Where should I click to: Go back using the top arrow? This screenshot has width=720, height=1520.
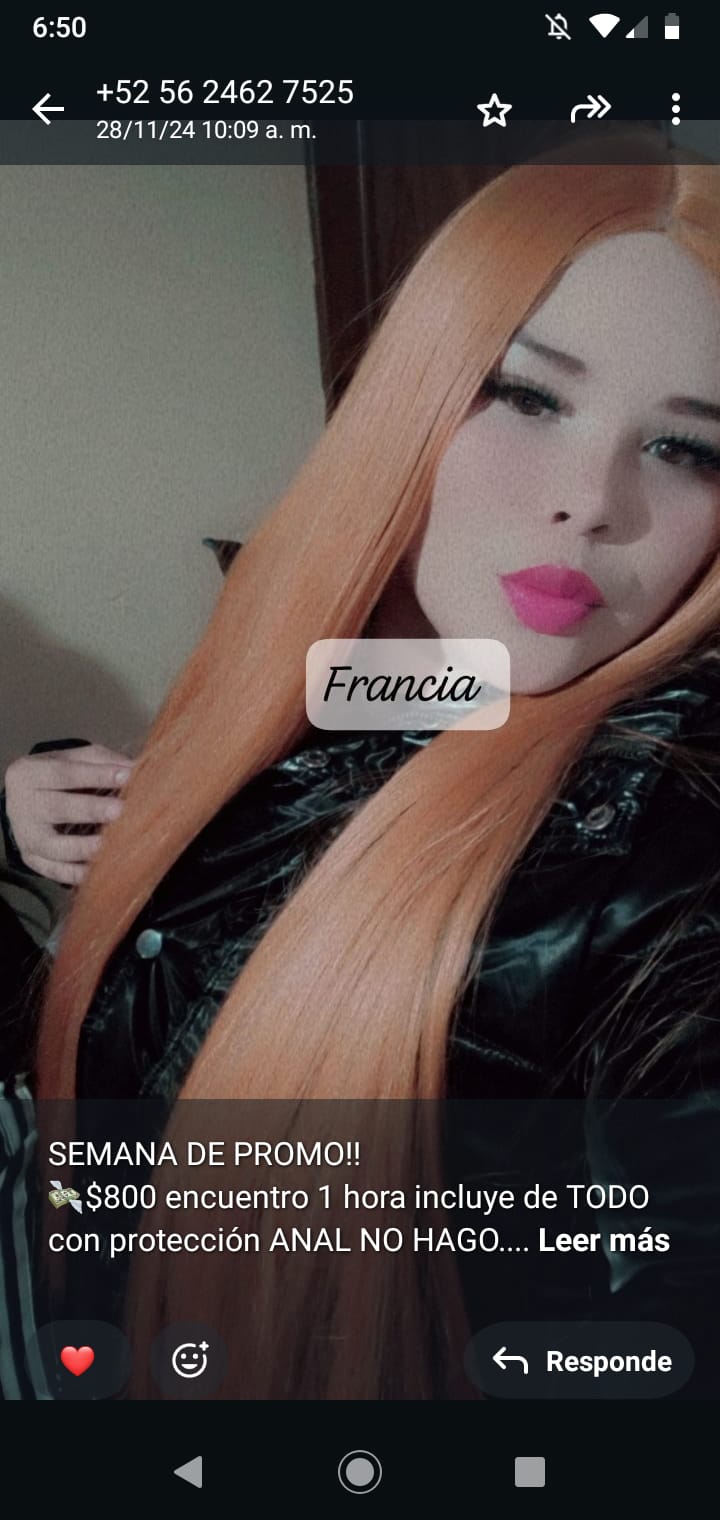tap(47, 109)
